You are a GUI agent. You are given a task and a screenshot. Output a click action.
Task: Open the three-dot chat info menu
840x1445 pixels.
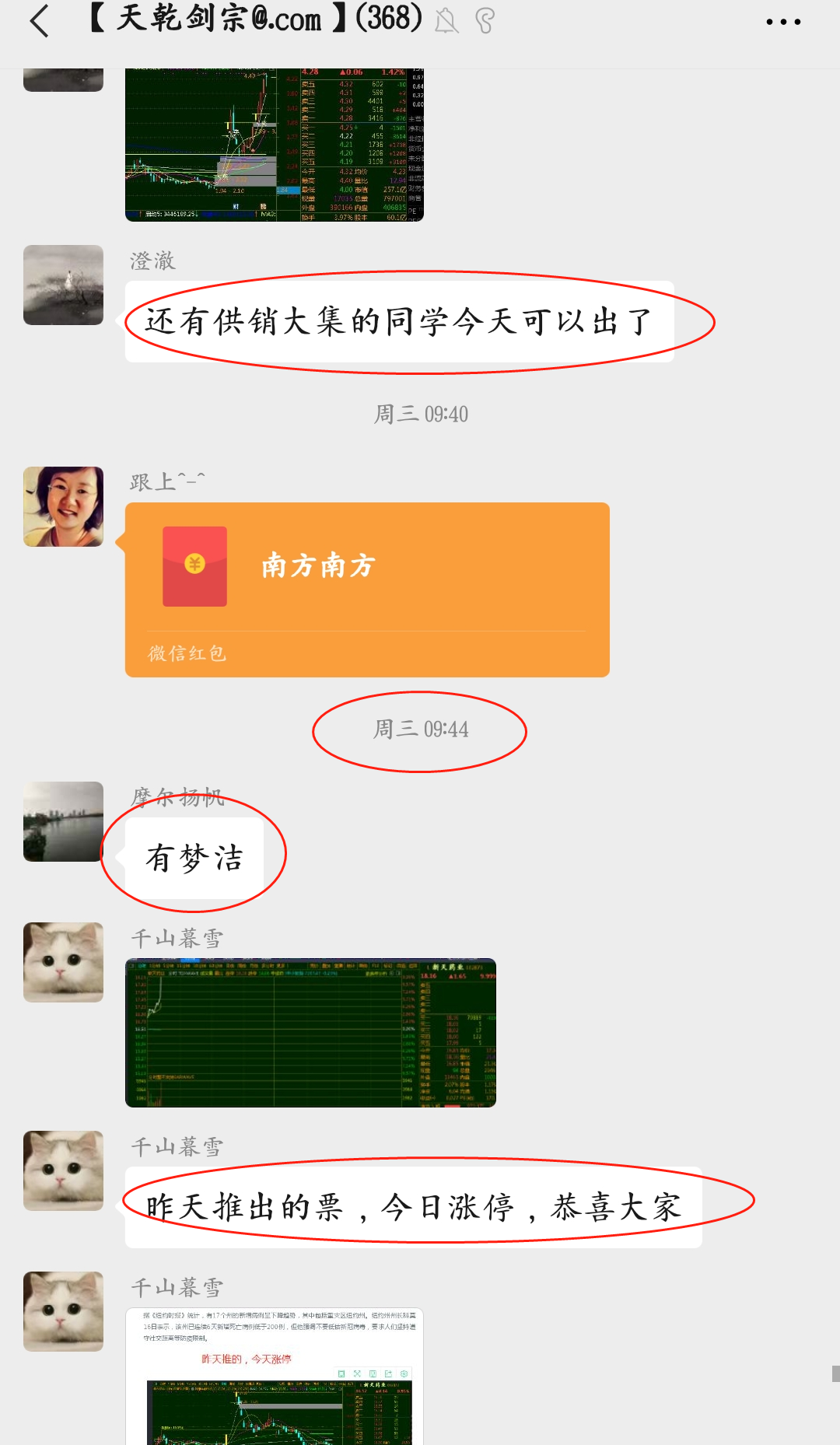click(782, 22)
